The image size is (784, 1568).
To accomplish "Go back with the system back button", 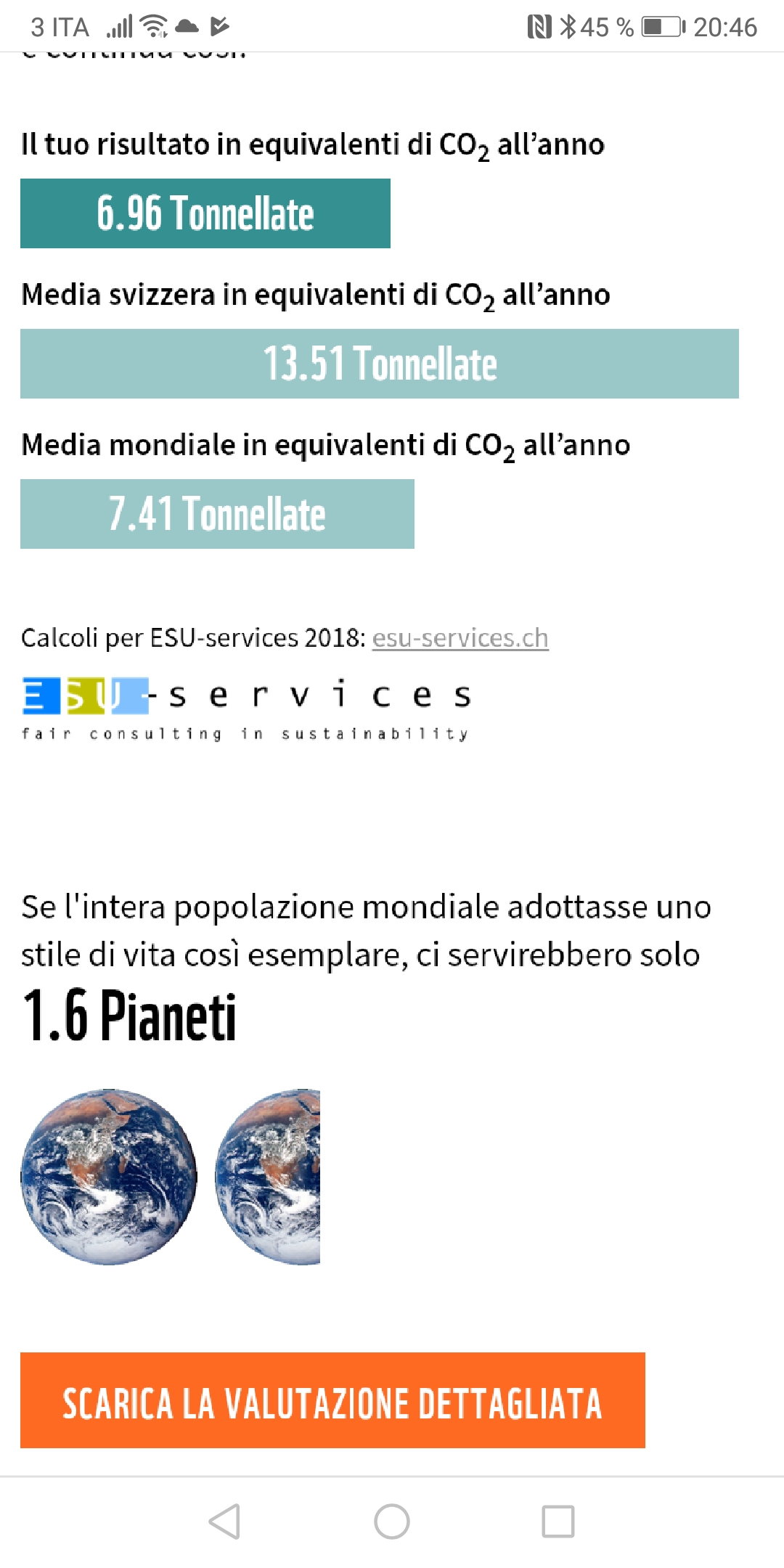I will click(x=225, y=1522).
